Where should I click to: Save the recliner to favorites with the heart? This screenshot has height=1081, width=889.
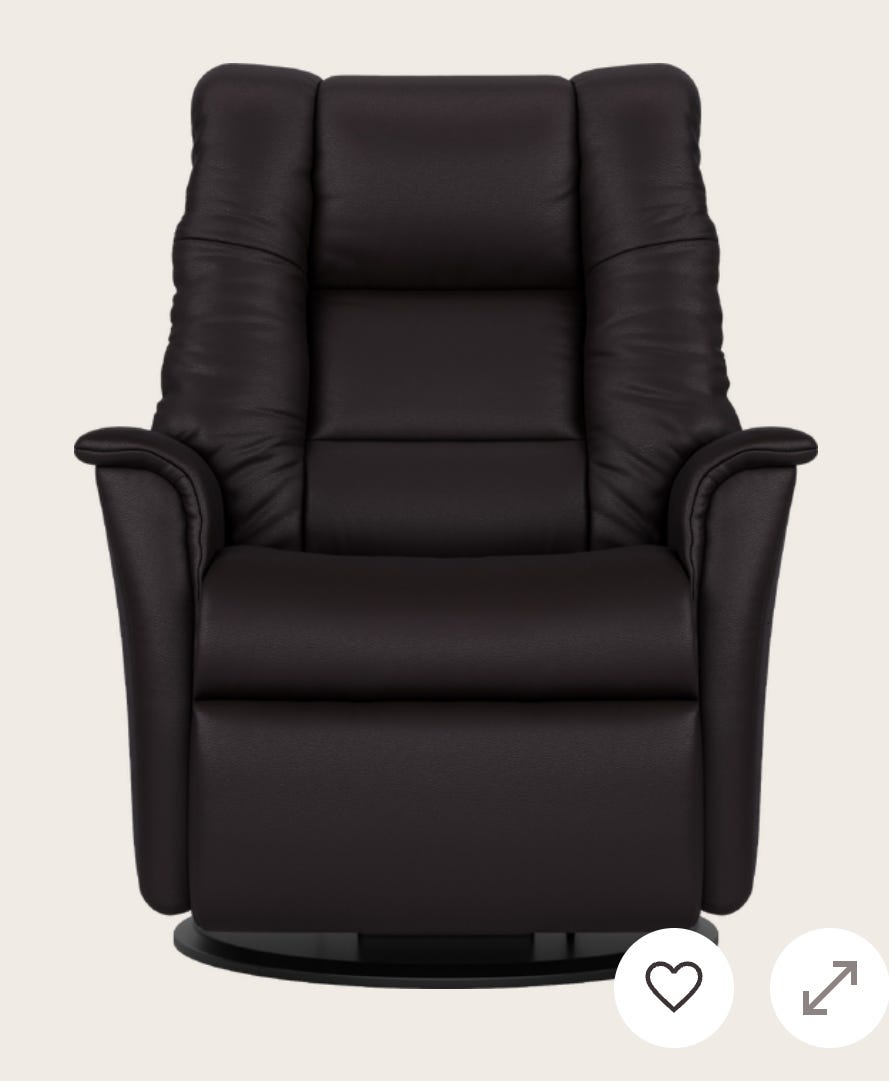pos(673,987)
